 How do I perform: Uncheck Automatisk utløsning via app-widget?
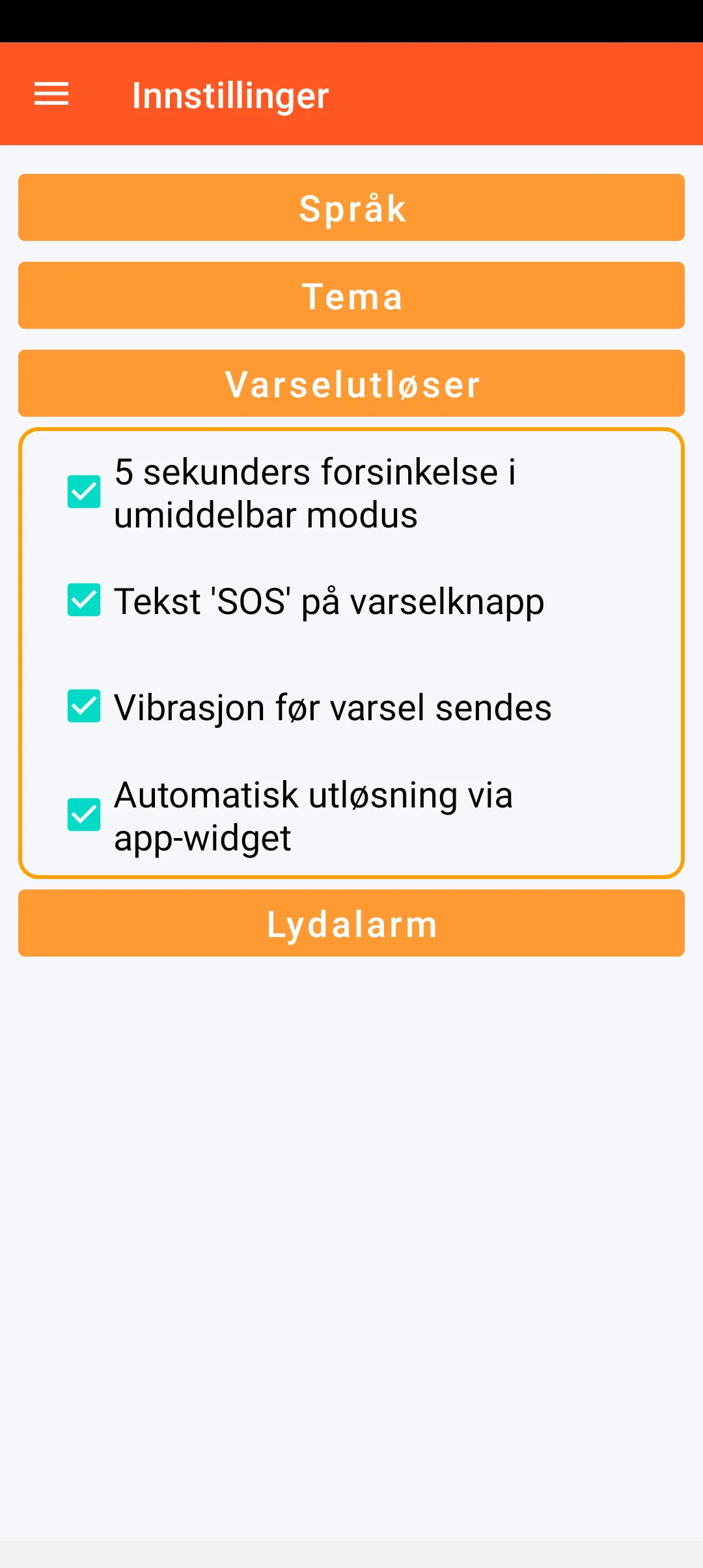tap(84, 815)
